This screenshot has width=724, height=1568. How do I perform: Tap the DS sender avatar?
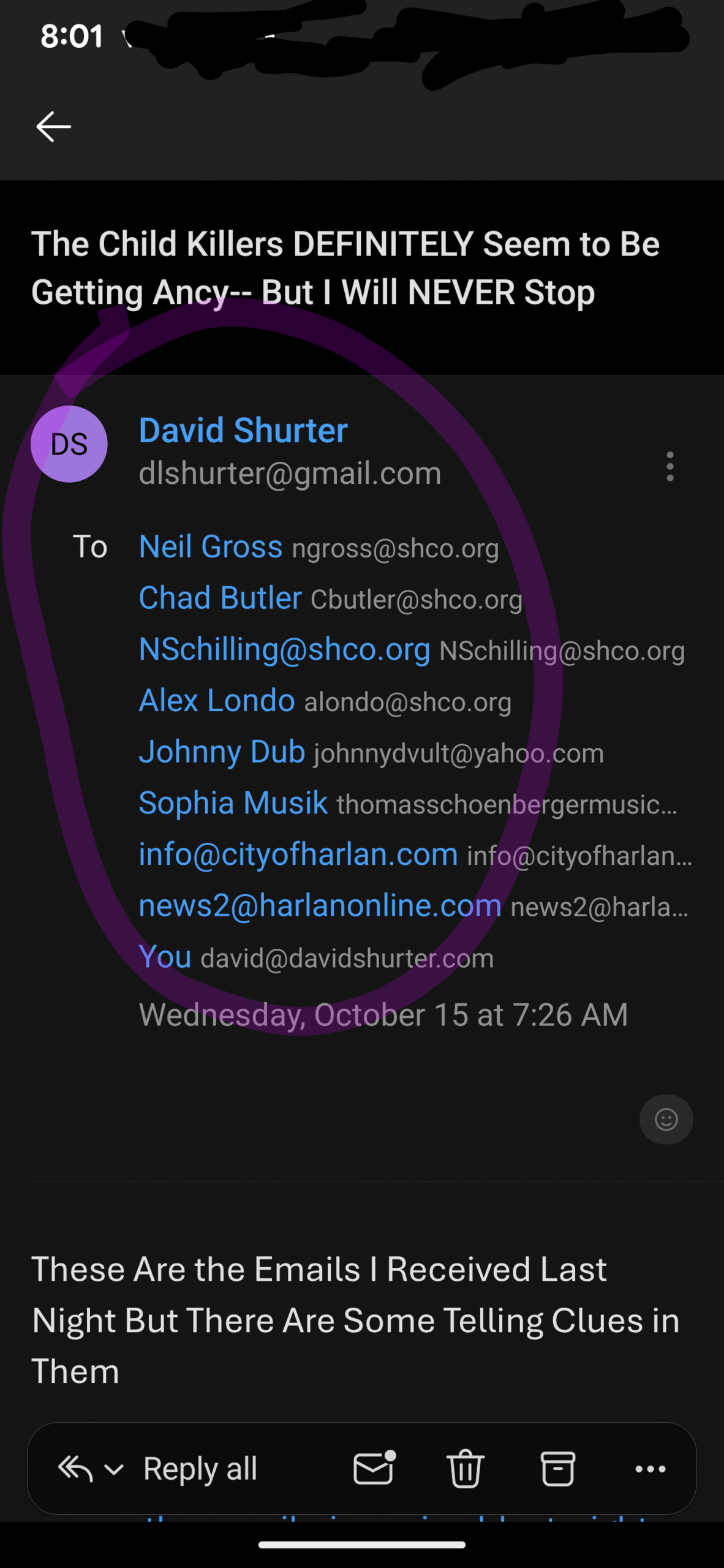(69, 444)
